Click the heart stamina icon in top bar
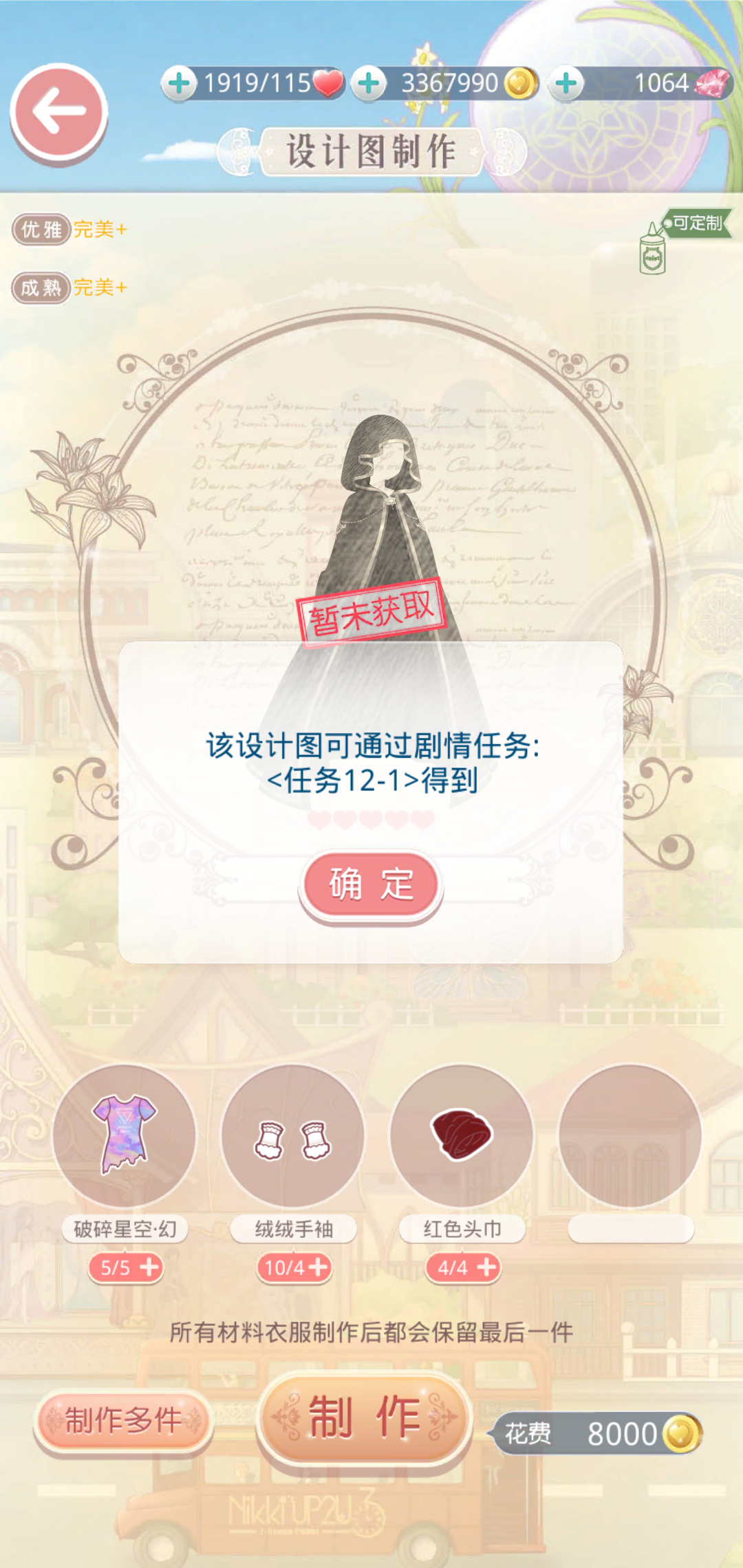Viewport: 743px width, 1568px height. coord(325,83)
